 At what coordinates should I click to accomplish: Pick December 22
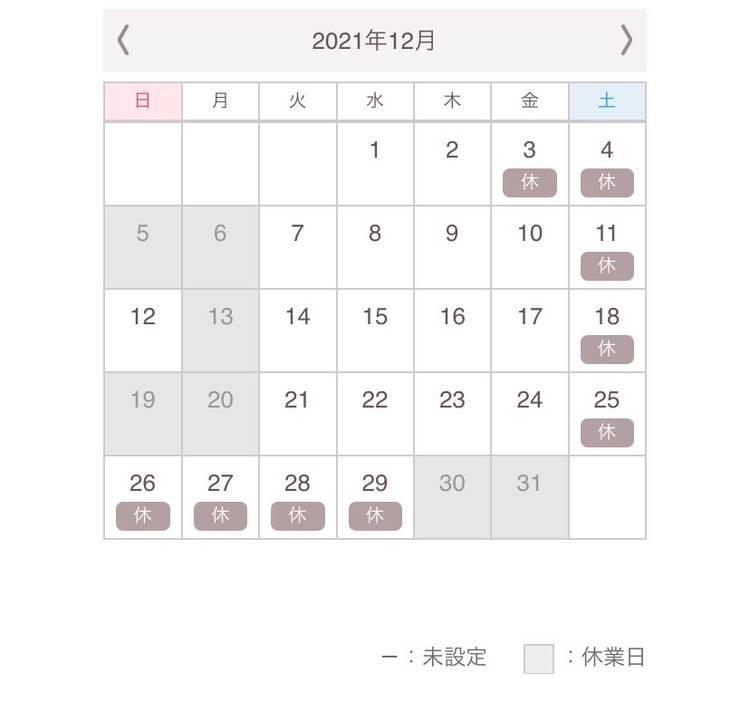point(375,413)
